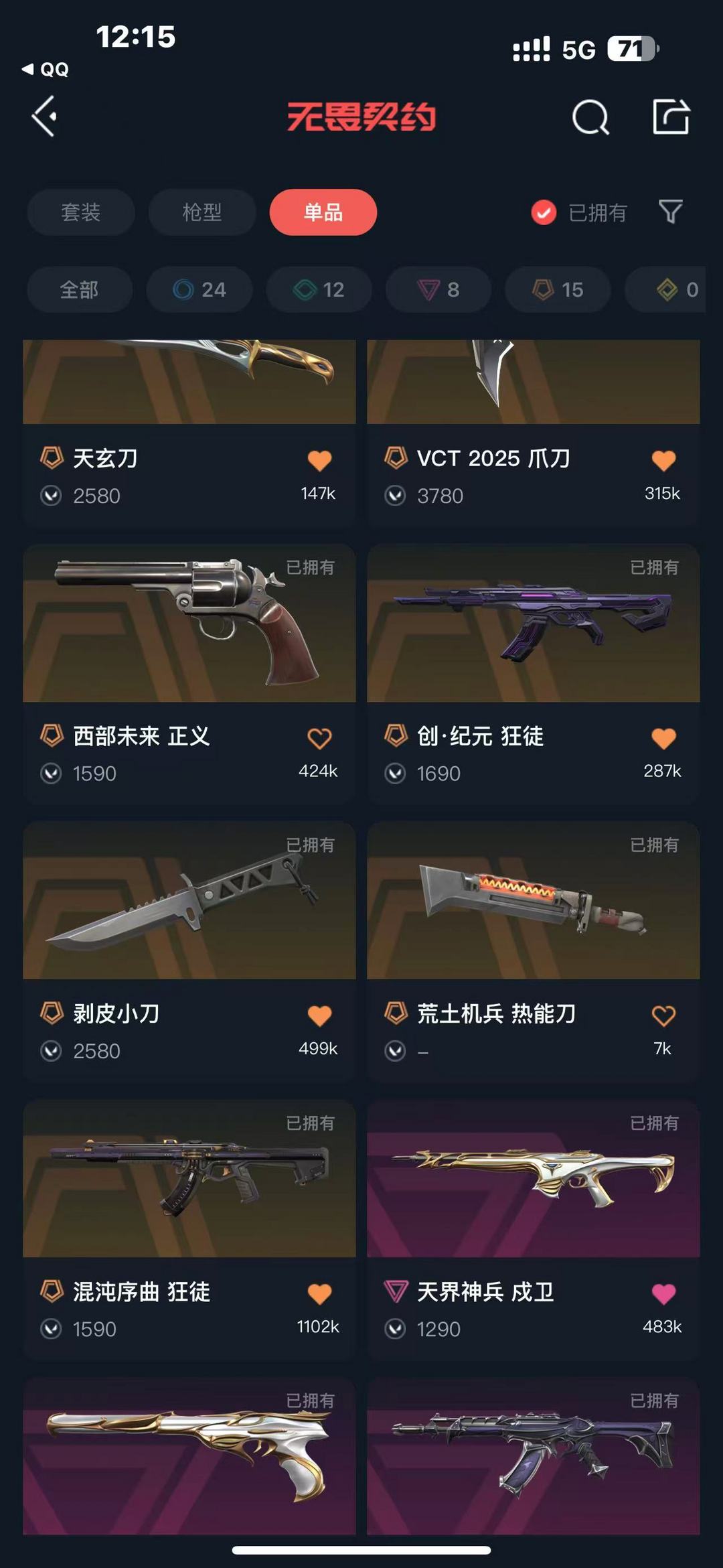Open the funnel filter icon

(x=670, y=212)
